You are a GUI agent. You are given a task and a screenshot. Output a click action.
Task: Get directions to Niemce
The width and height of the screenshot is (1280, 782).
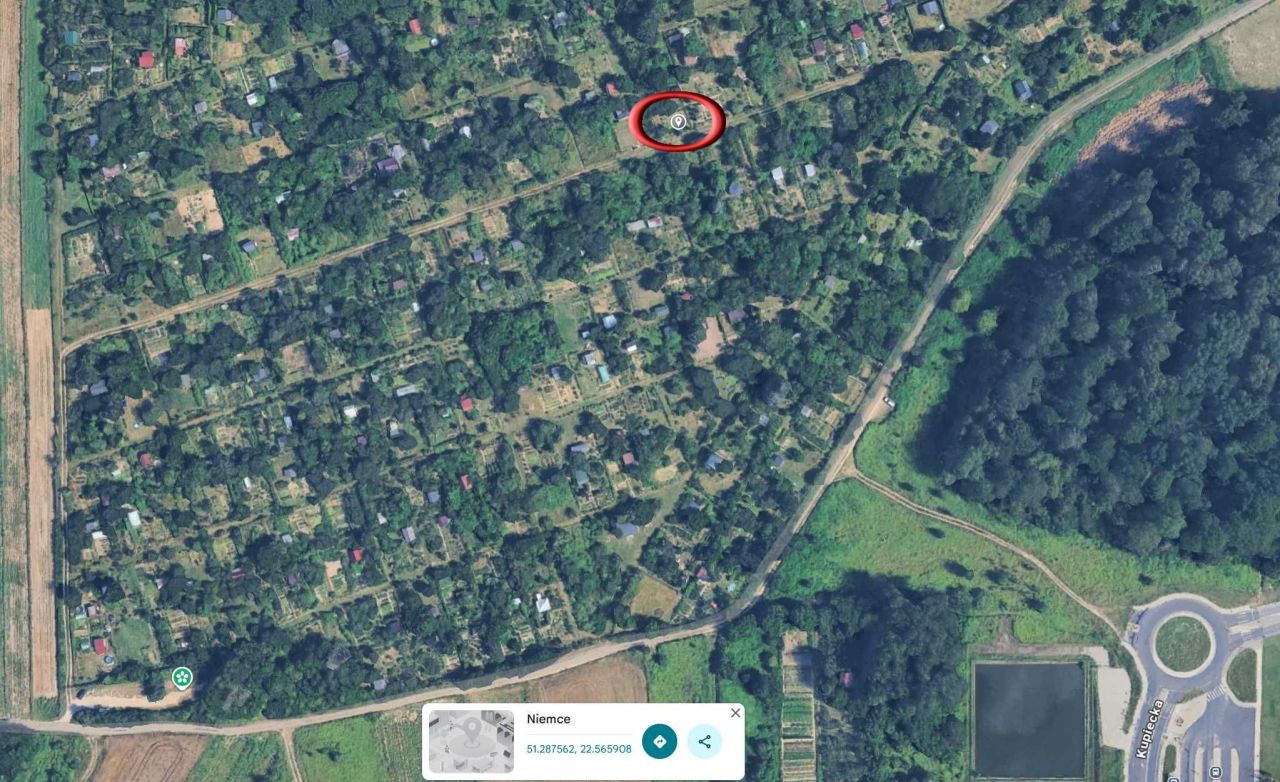click(659, 741)
